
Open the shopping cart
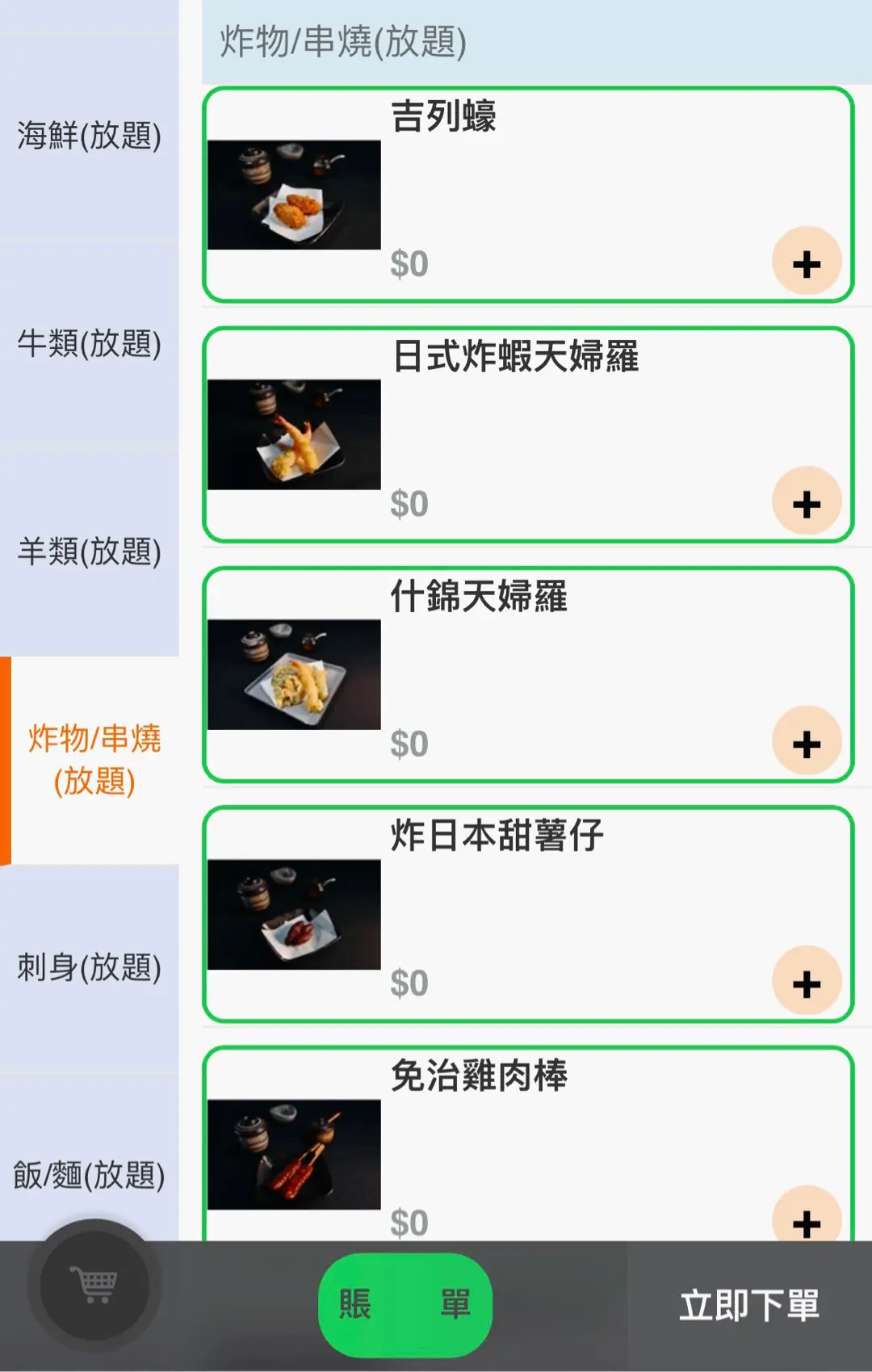(94, 1284)
